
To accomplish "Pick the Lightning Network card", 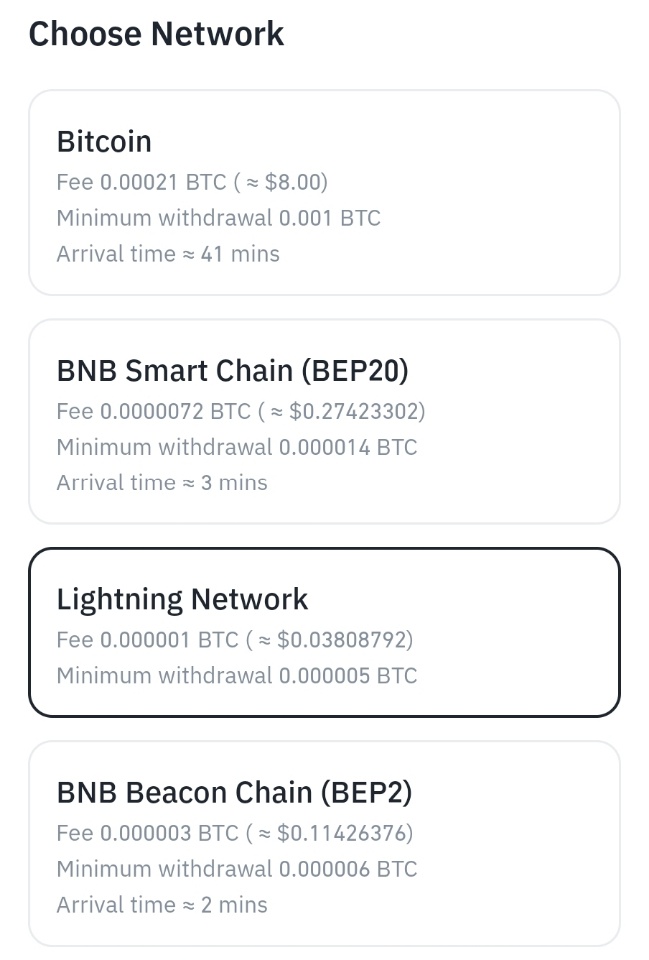I will pyautogui.click(x=324, y=632).
